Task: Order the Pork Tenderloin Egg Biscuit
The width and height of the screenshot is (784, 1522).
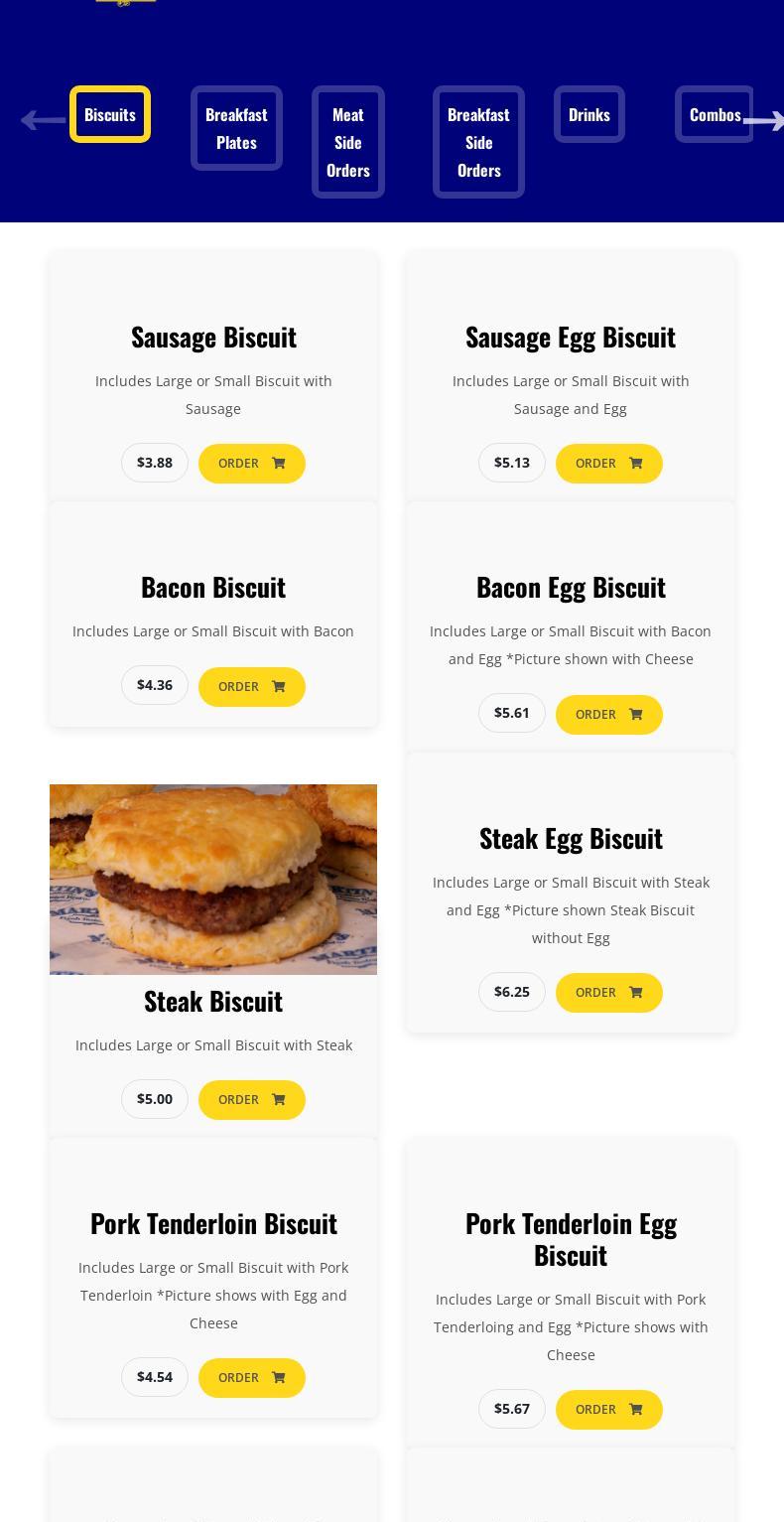Action: pyautogui.click(x=609, y=1410)
